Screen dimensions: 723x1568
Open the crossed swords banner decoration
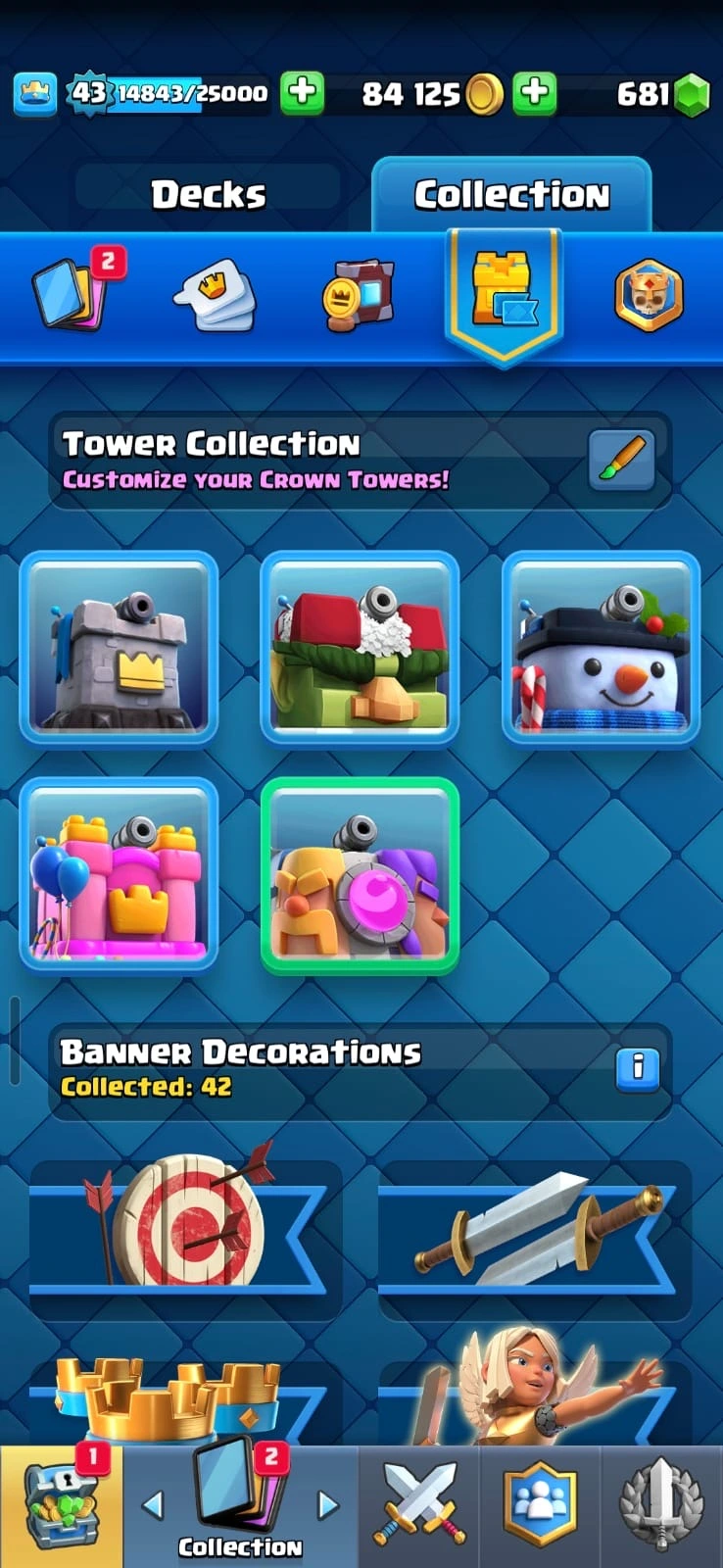point(534,1230)
